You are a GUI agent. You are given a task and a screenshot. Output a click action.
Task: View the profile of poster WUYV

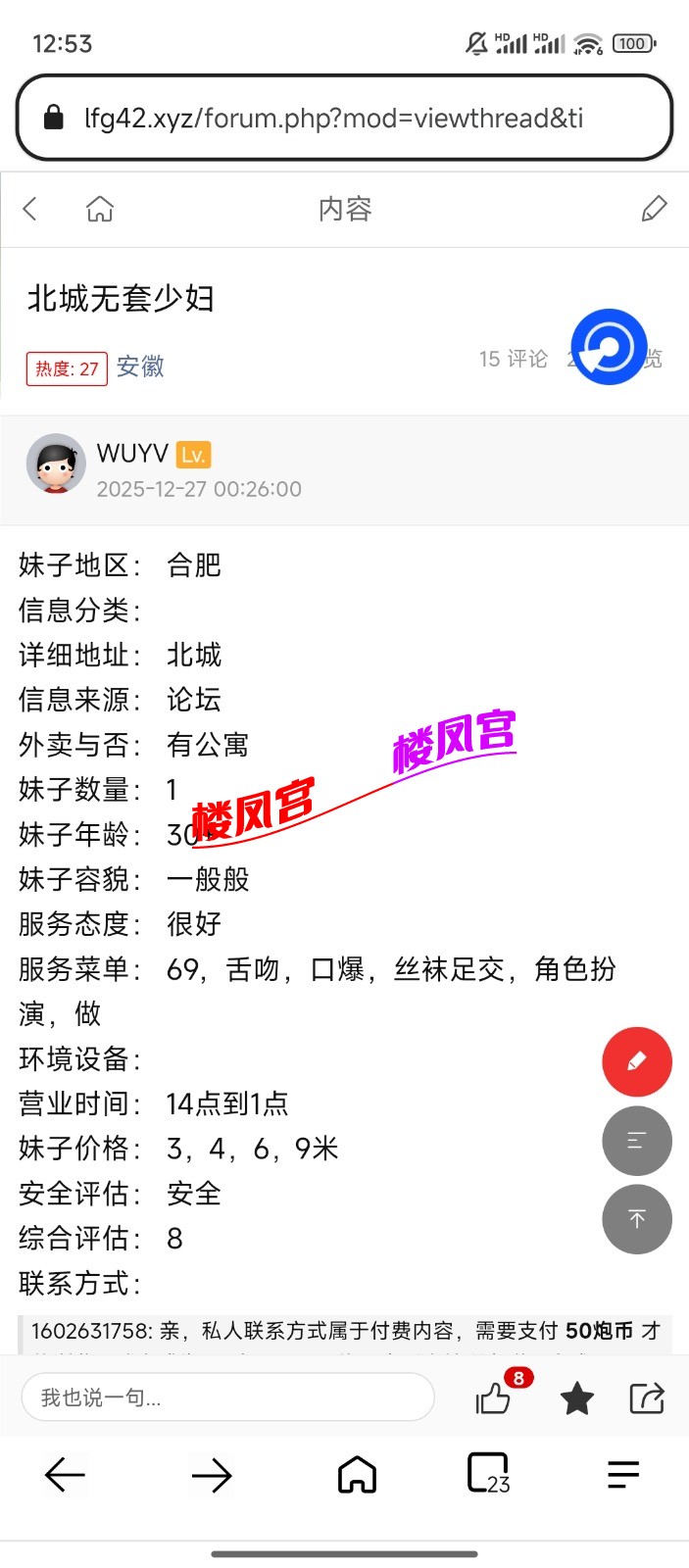tap(56, 465)
